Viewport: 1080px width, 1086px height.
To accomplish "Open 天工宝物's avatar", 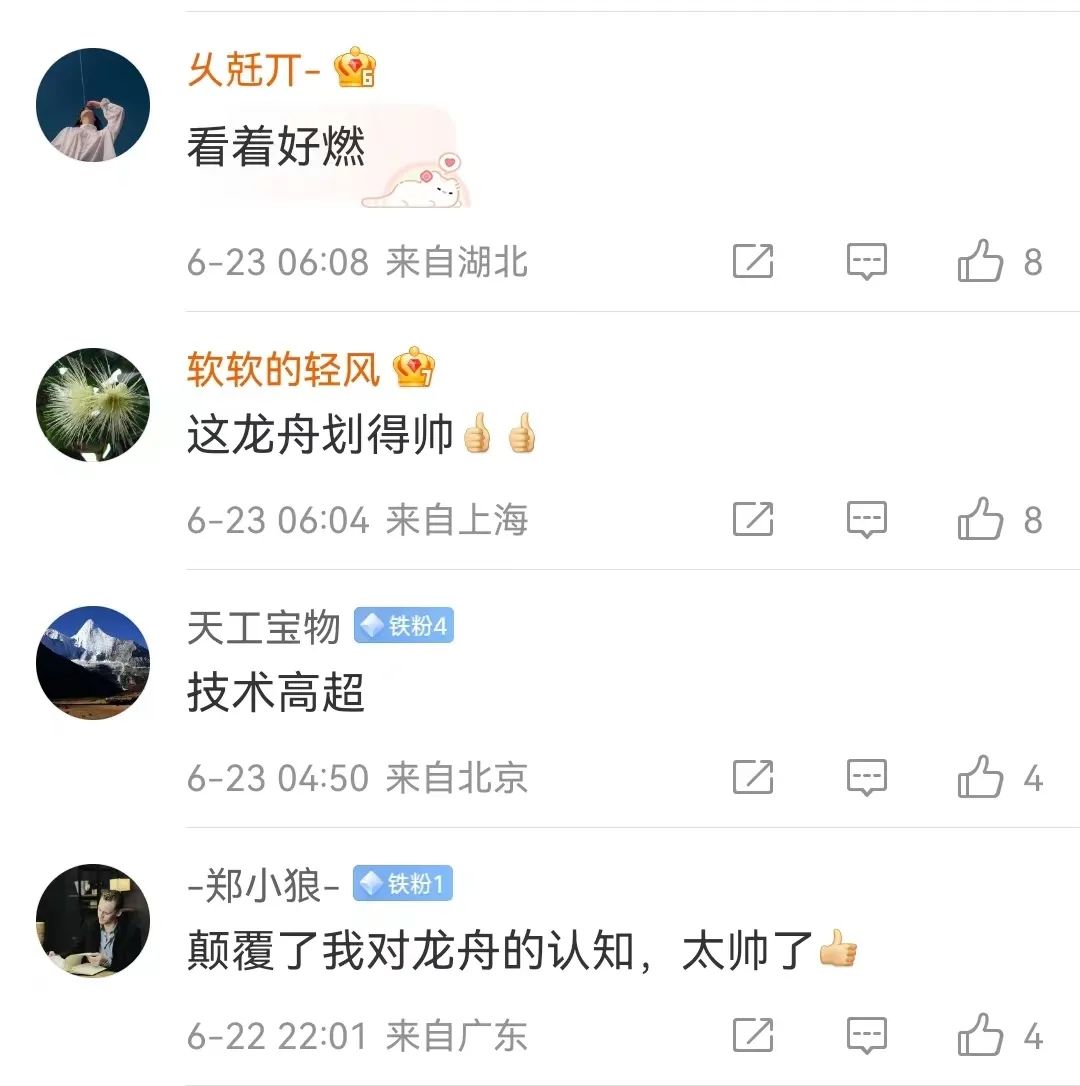I will pyautogui.click(x=93, y=662).
